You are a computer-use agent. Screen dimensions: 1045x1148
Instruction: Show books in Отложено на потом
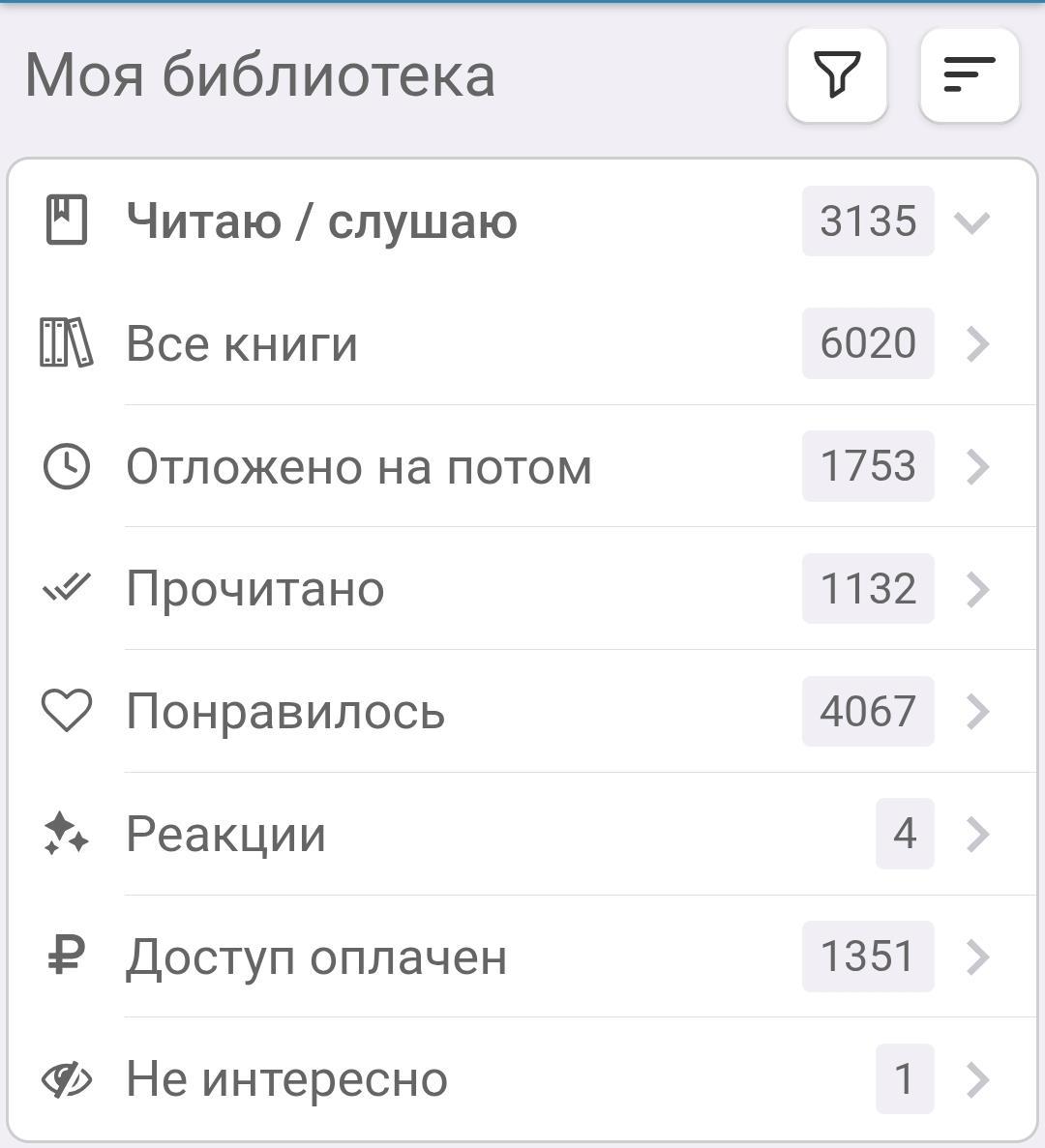click(x=522, y=467)
